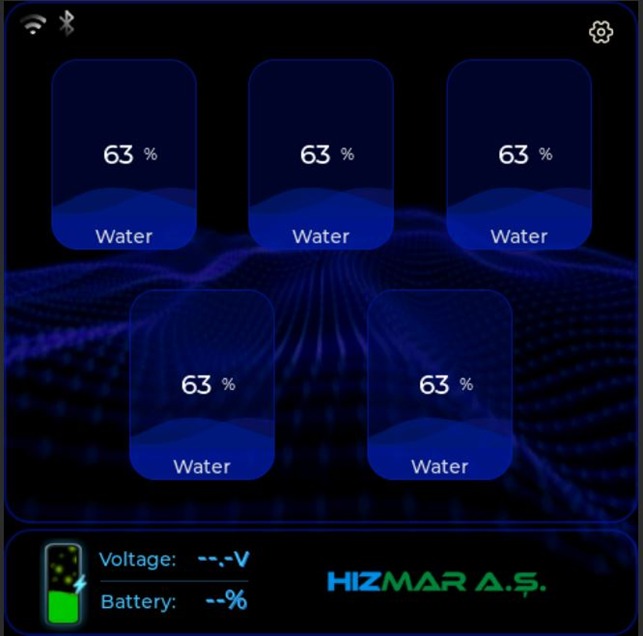Open the settings gear

601,33
